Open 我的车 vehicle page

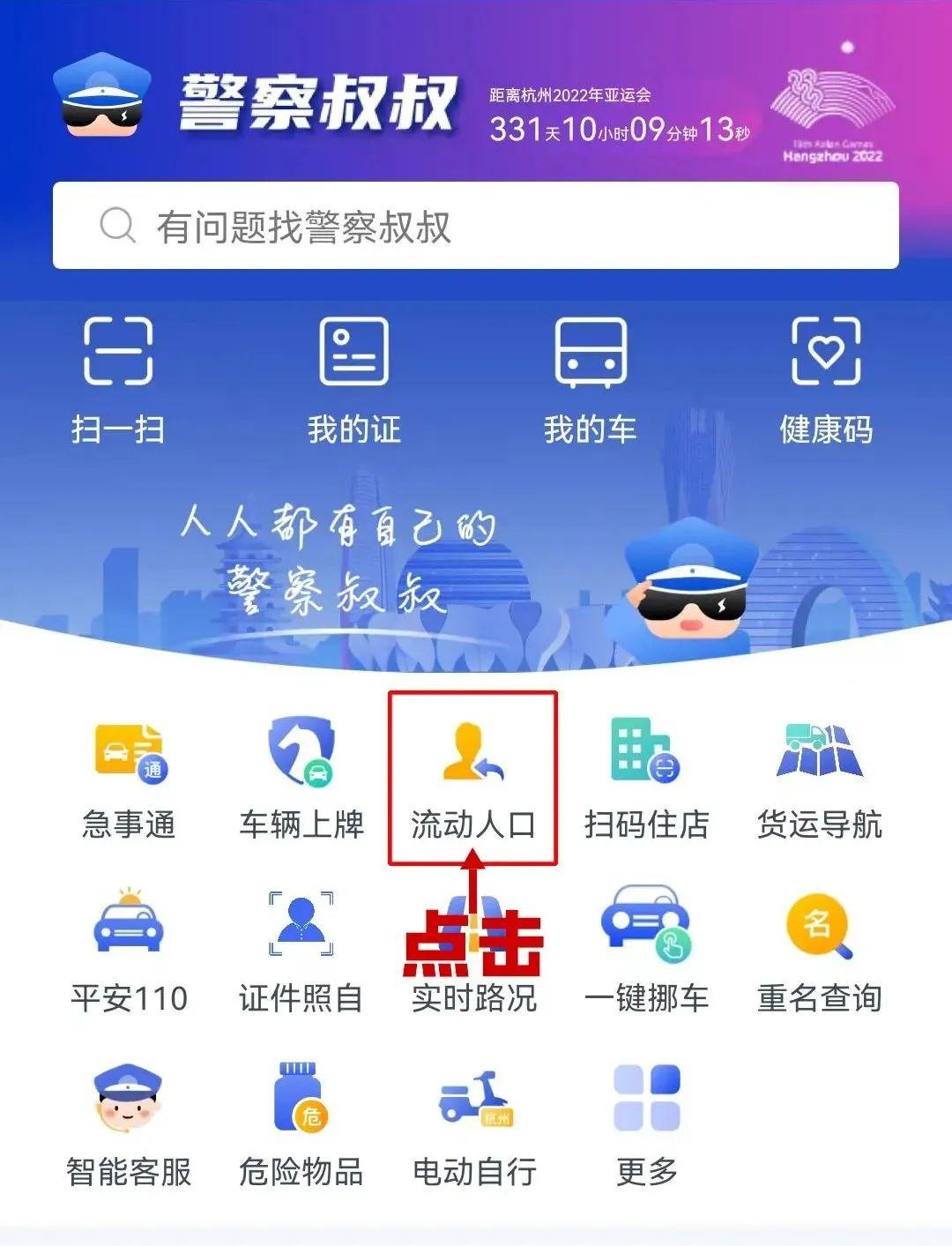click(x=590, y=379)
